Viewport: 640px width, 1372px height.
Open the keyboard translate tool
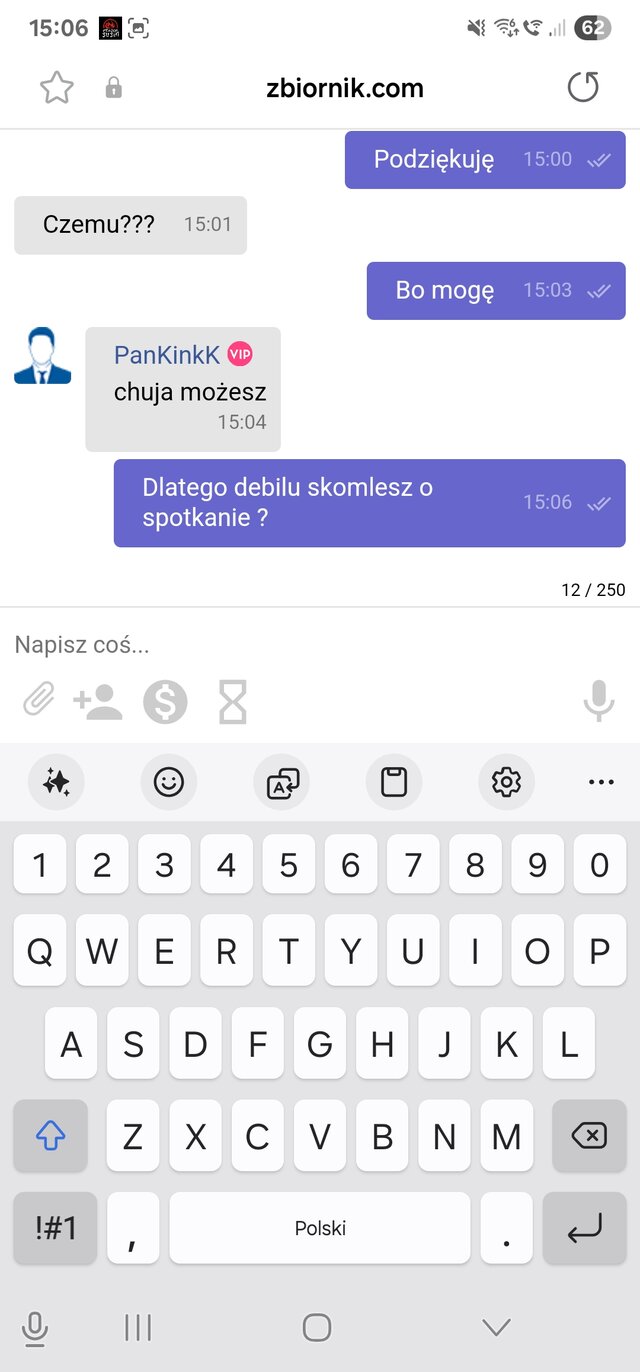[282, 782]
